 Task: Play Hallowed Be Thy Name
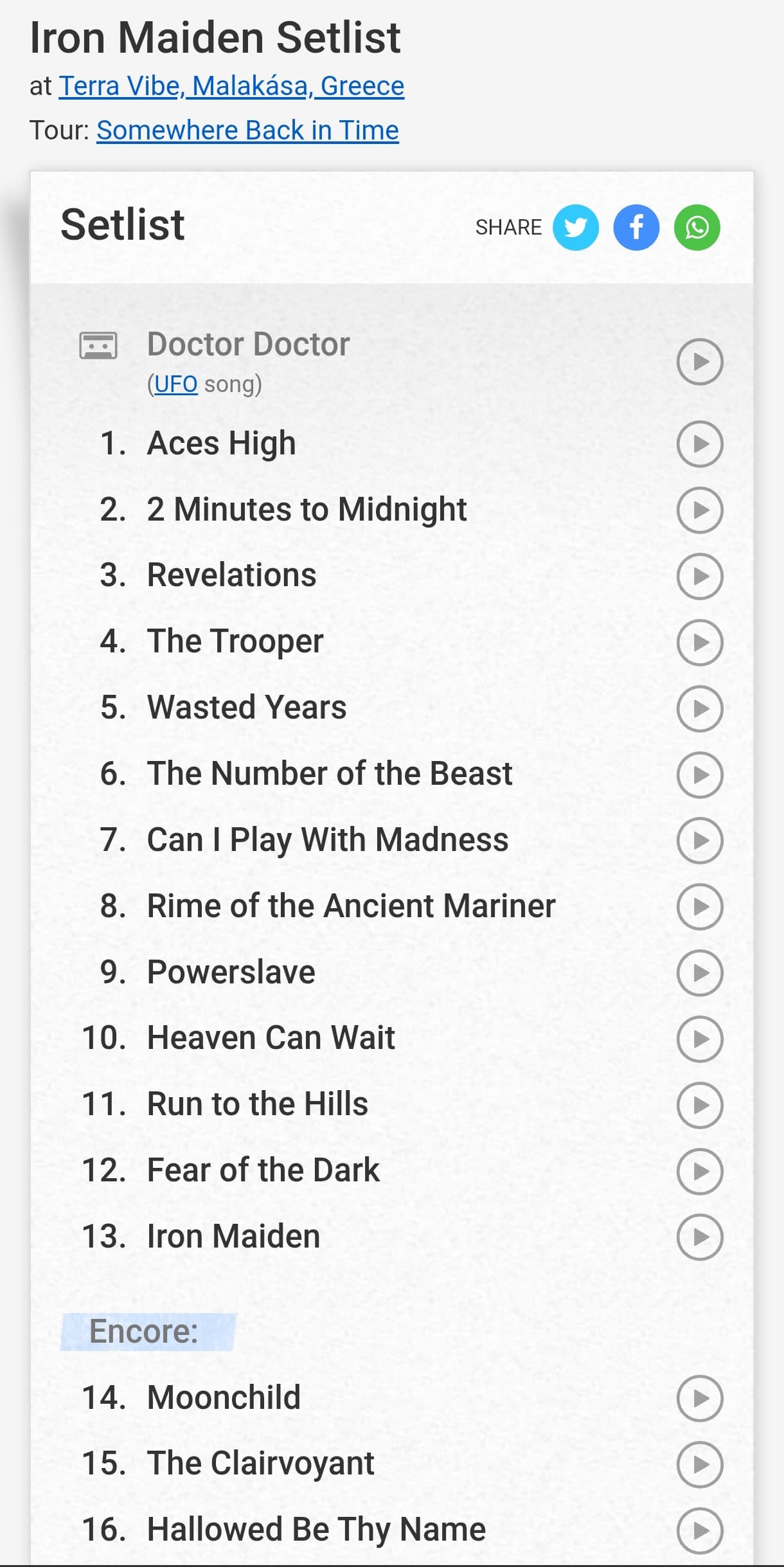coord(700,1531)
